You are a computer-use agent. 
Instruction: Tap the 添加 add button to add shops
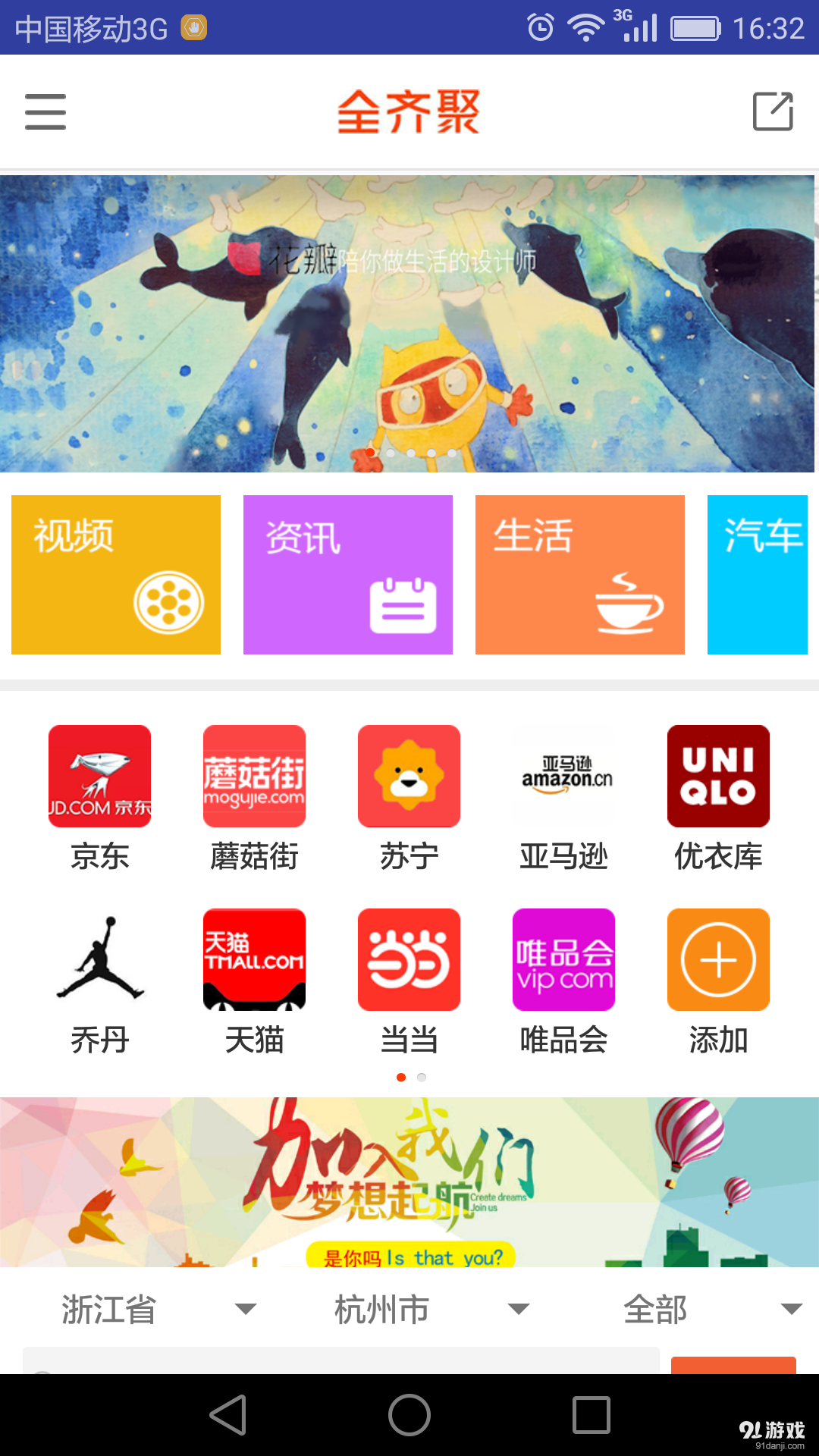click(718, 959)
